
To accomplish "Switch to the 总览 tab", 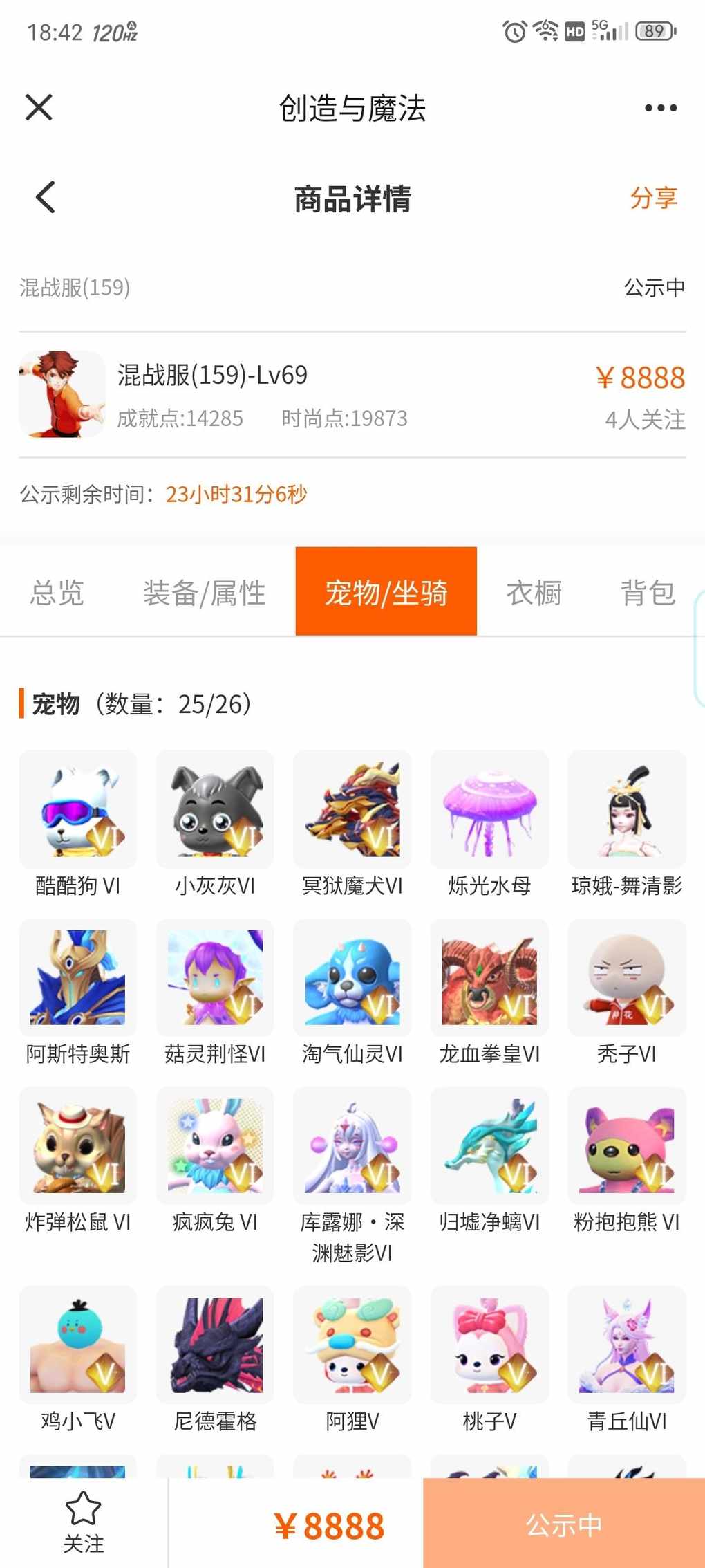I will tap(57, 593).
